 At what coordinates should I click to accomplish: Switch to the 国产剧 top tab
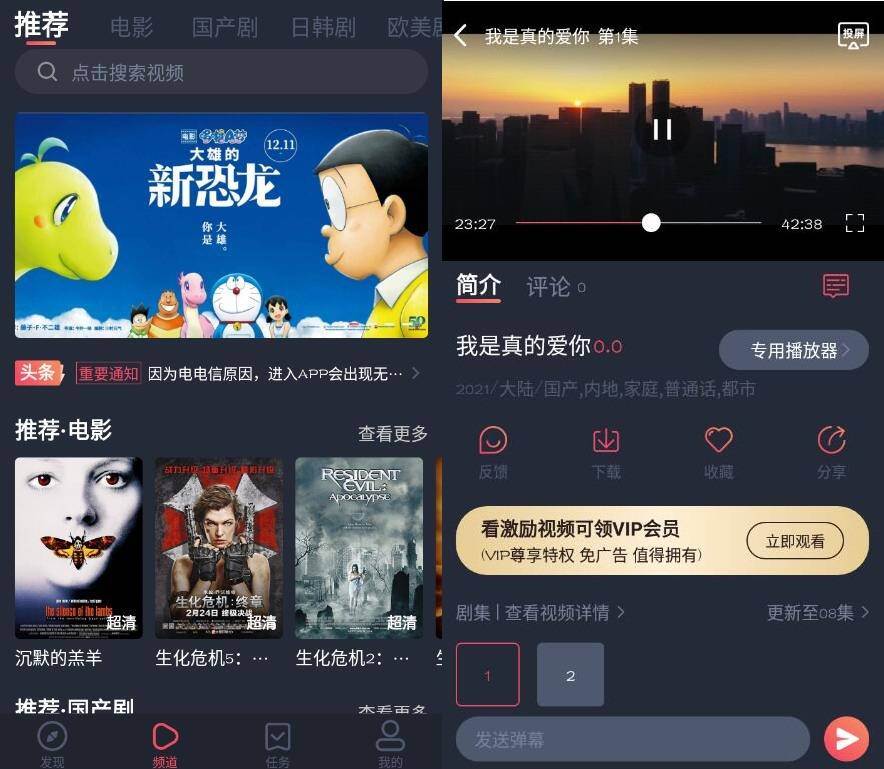click(224, 27)
